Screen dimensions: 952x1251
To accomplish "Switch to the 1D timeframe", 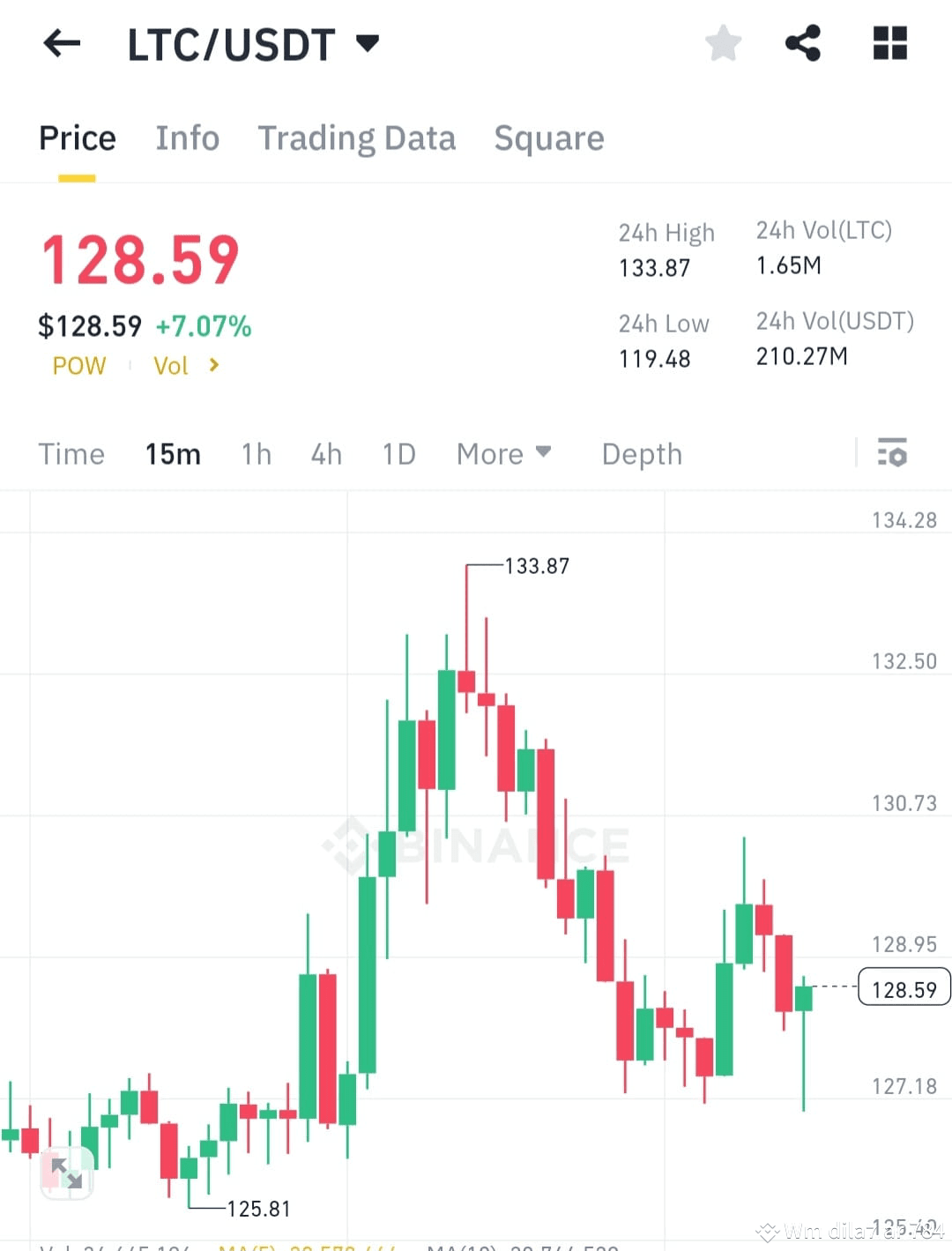I will click(x=398, y=454).
